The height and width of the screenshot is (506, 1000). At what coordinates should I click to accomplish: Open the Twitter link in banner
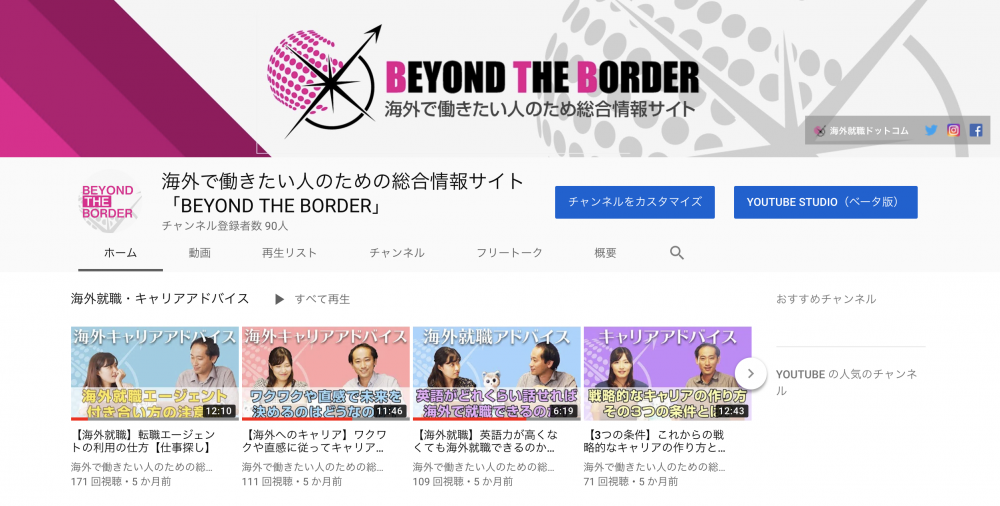click(931, 130)
